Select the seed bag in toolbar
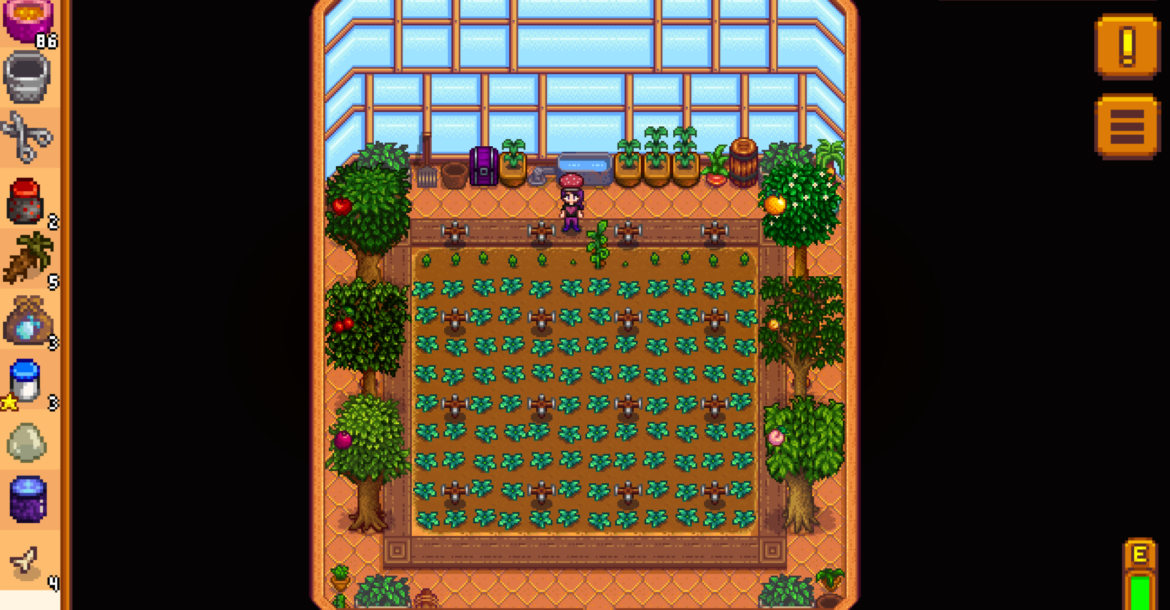 [28, 322]
